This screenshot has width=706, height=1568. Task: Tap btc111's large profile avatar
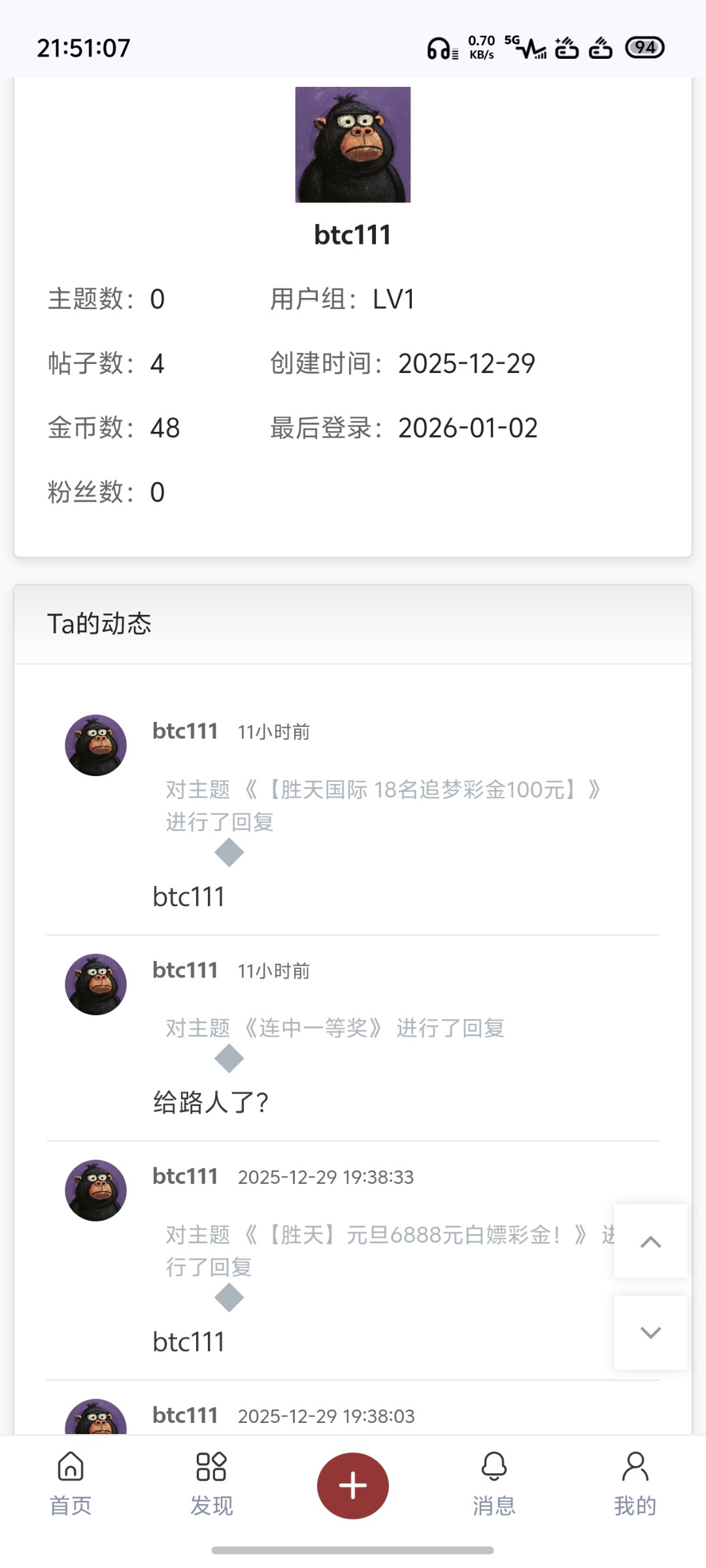point(353,144)
